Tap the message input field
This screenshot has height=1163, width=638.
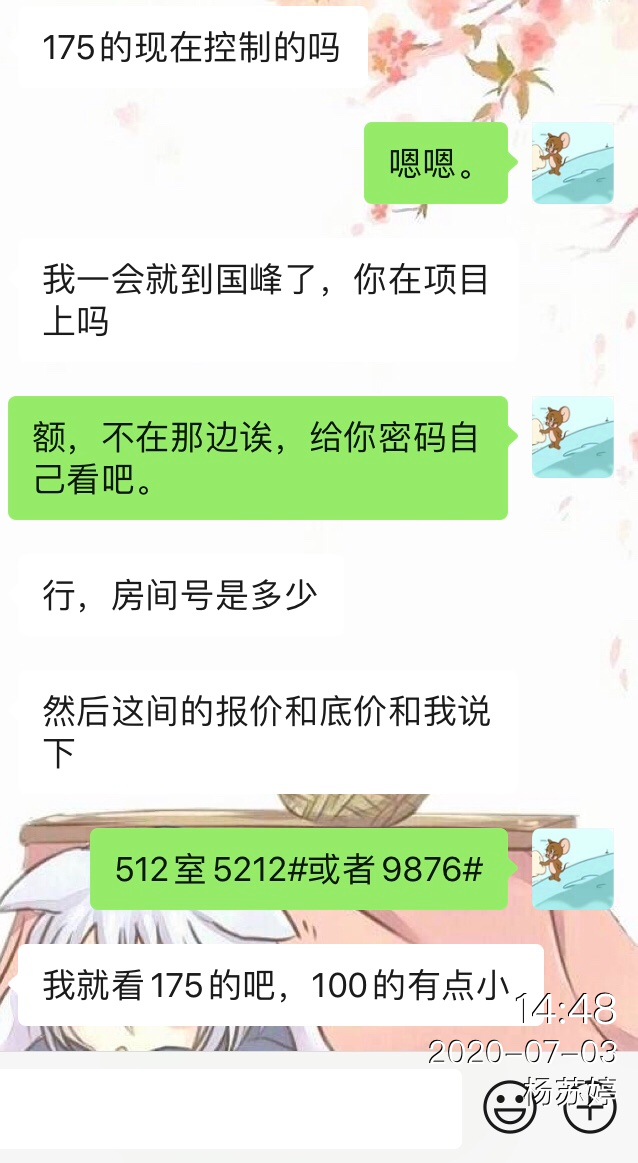click(230, 1107)
